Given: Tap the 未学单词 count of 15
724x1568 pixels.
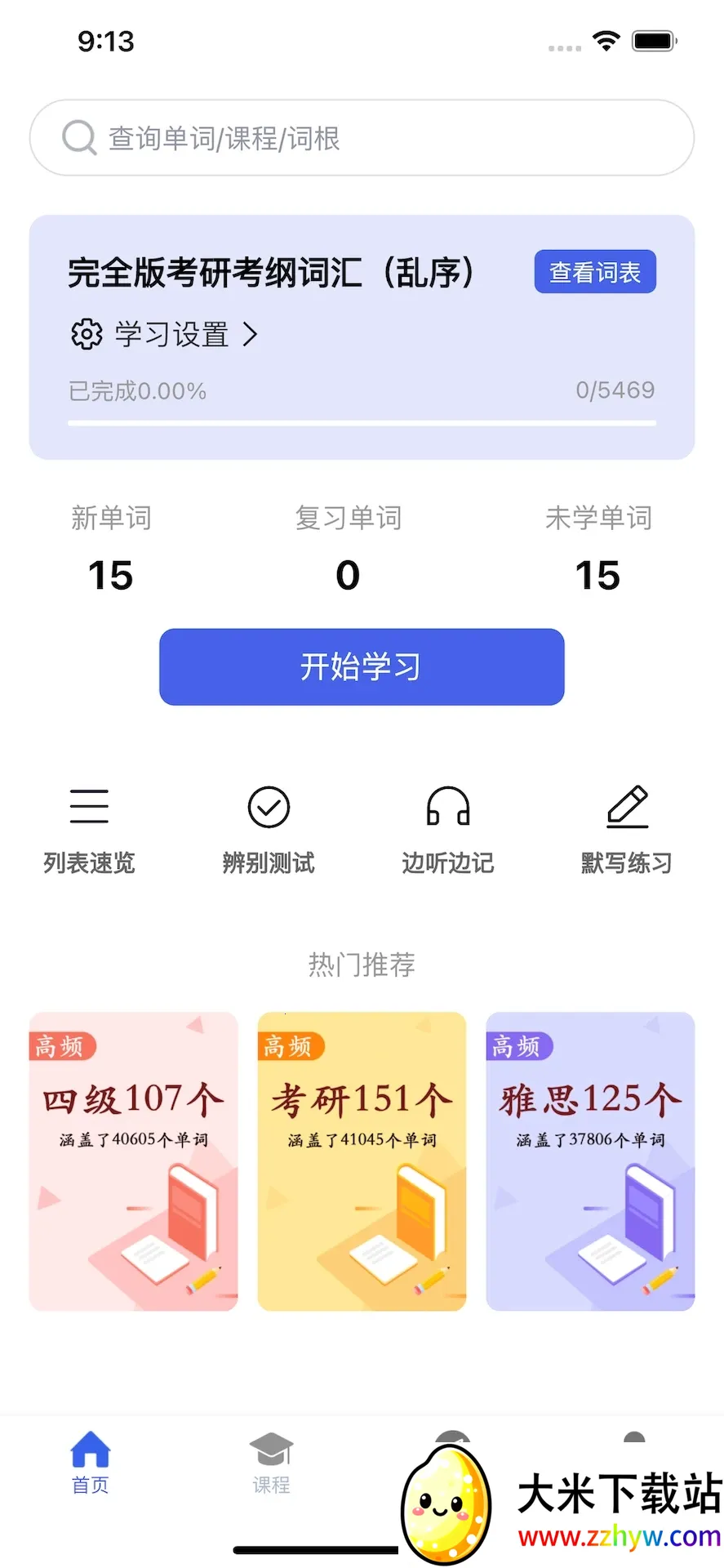Looking at the screenshot, I should [600, 575].
